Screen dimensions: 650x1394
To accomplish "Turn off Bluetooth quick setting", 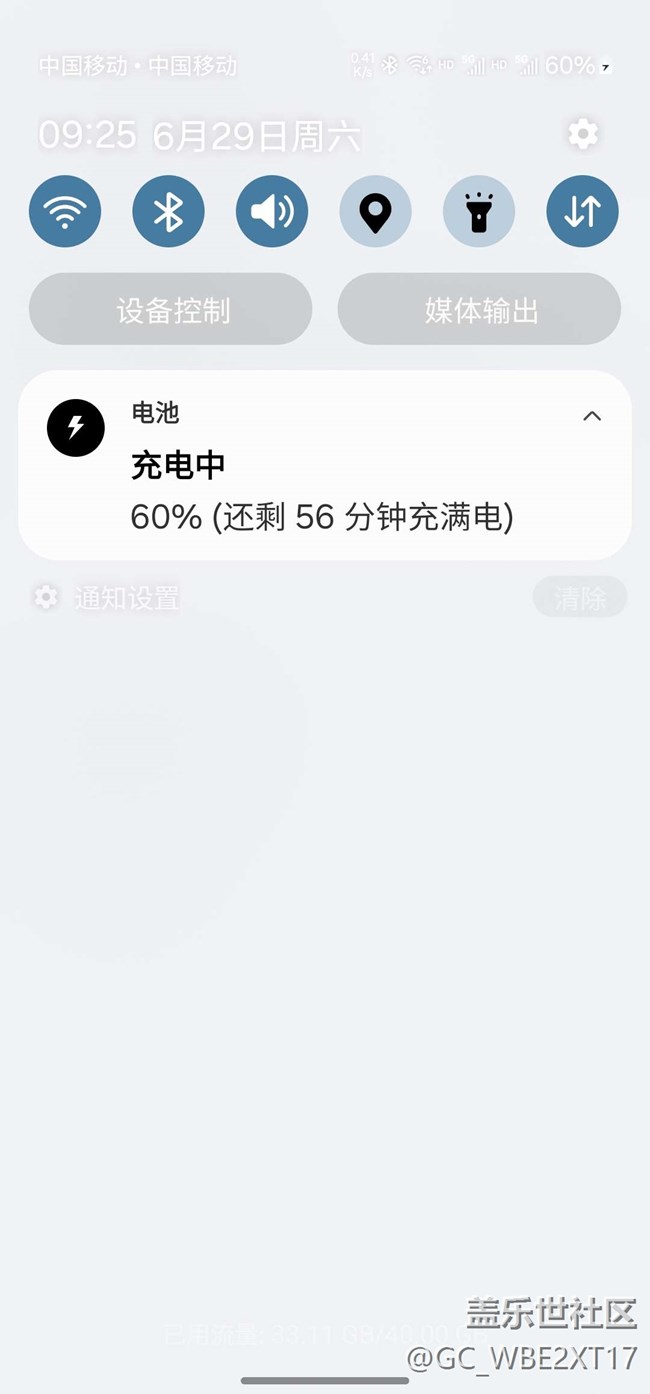I will pos(168,211).
